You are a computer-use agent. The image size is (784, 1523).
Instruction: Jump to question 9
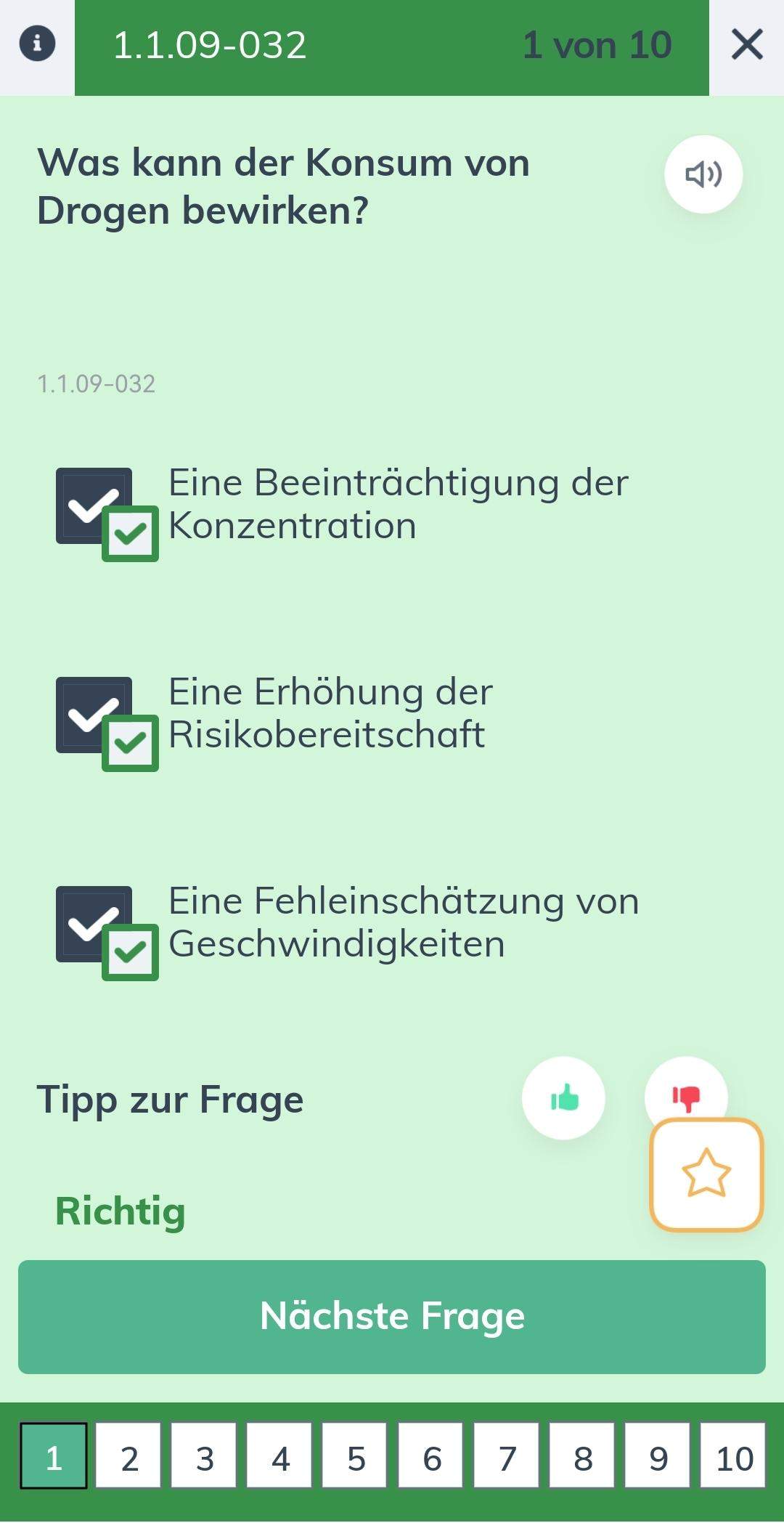(658, 1456)
